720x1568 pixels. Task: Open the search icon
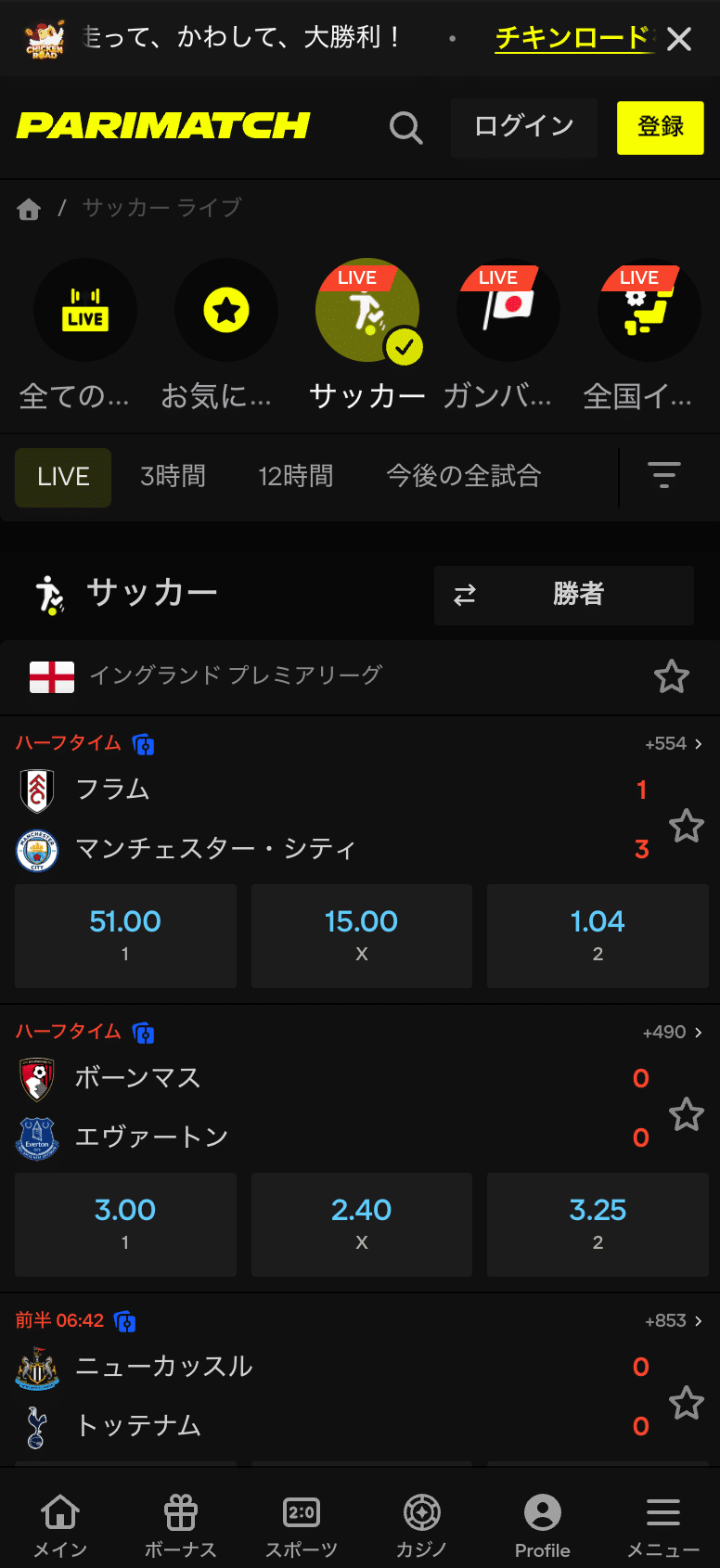pos(405,128)
